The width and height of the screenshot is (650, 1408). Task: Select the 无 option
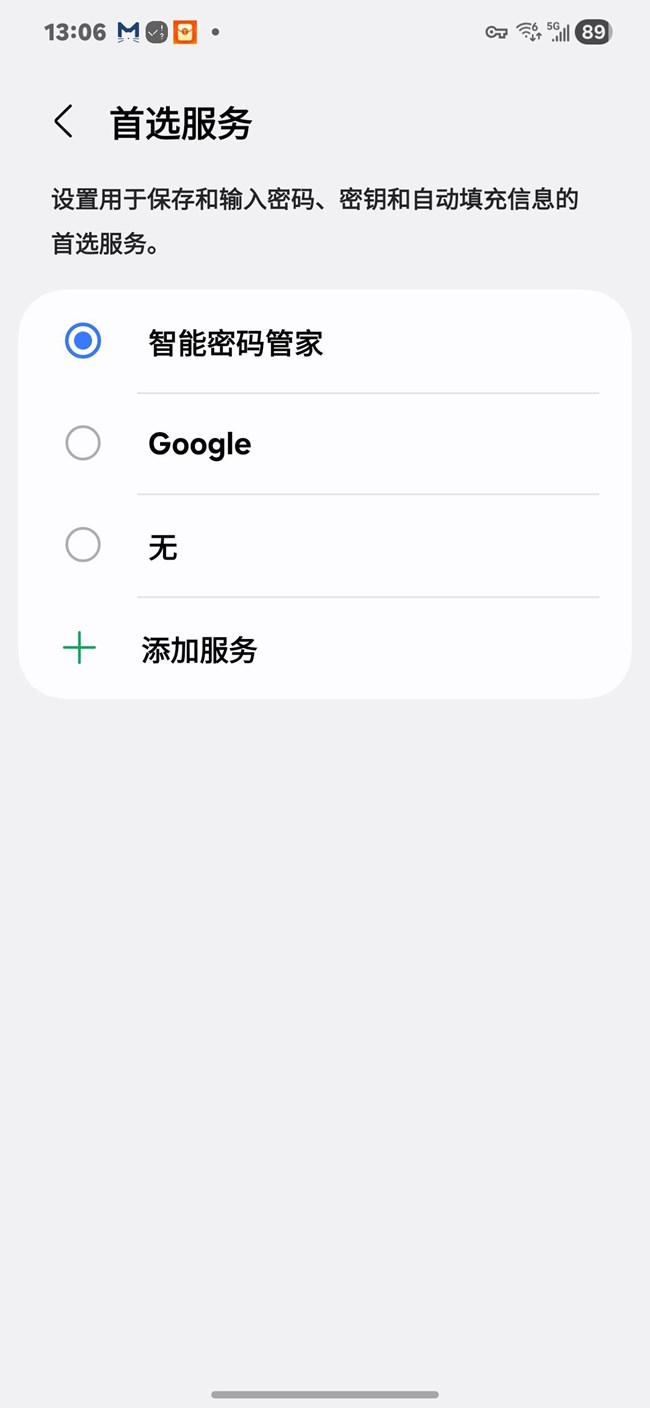coord(83,546)
